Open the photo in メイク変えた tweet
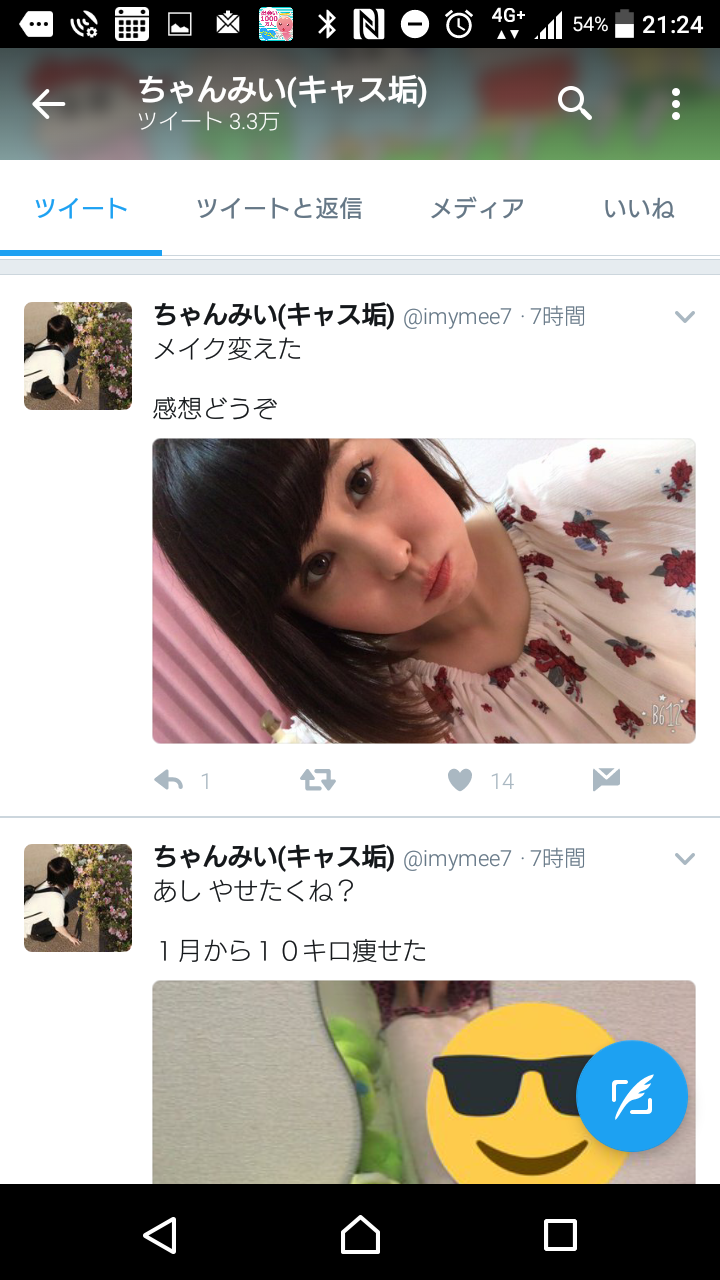Viewport: 720px width, 1280px height. click(x=423, y=591)
